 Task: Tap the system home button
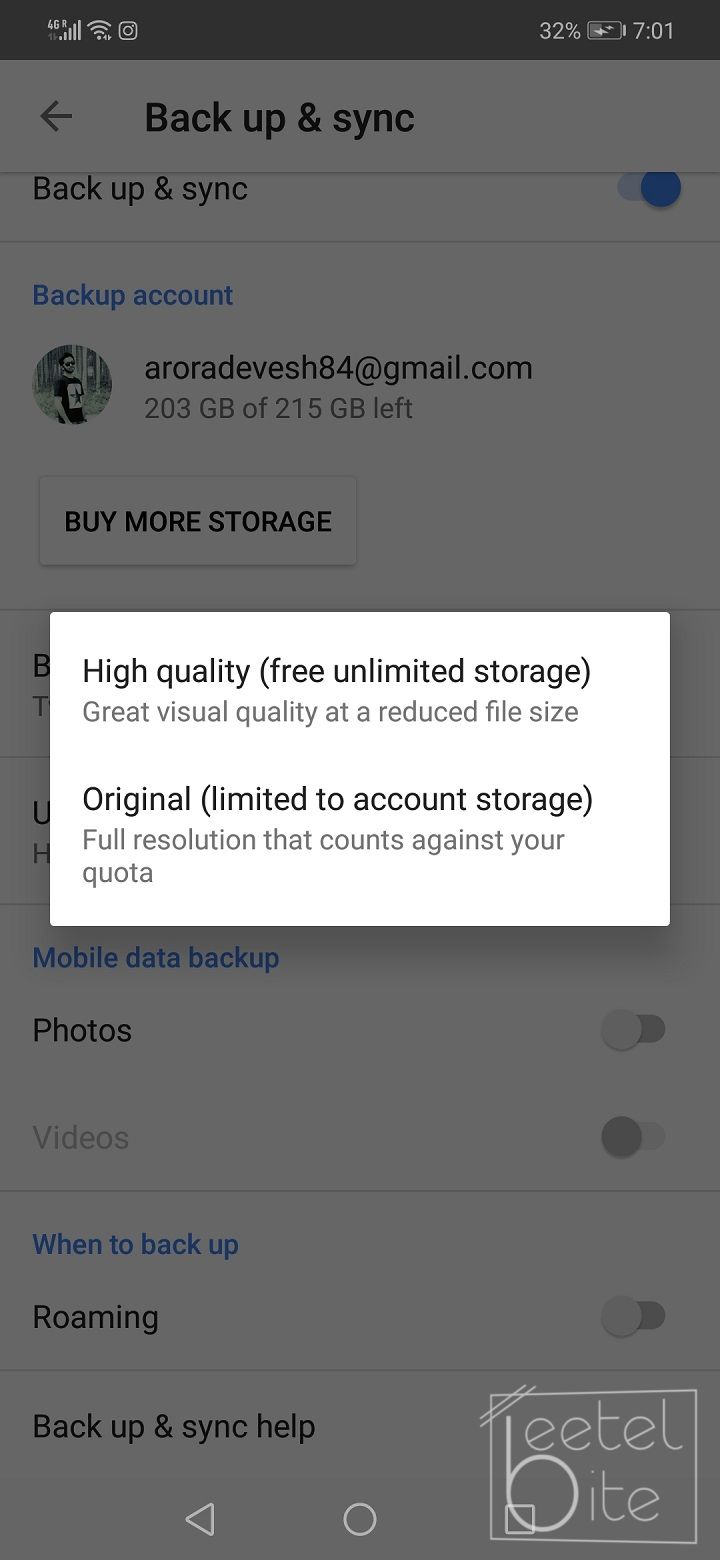(360, 1519)
